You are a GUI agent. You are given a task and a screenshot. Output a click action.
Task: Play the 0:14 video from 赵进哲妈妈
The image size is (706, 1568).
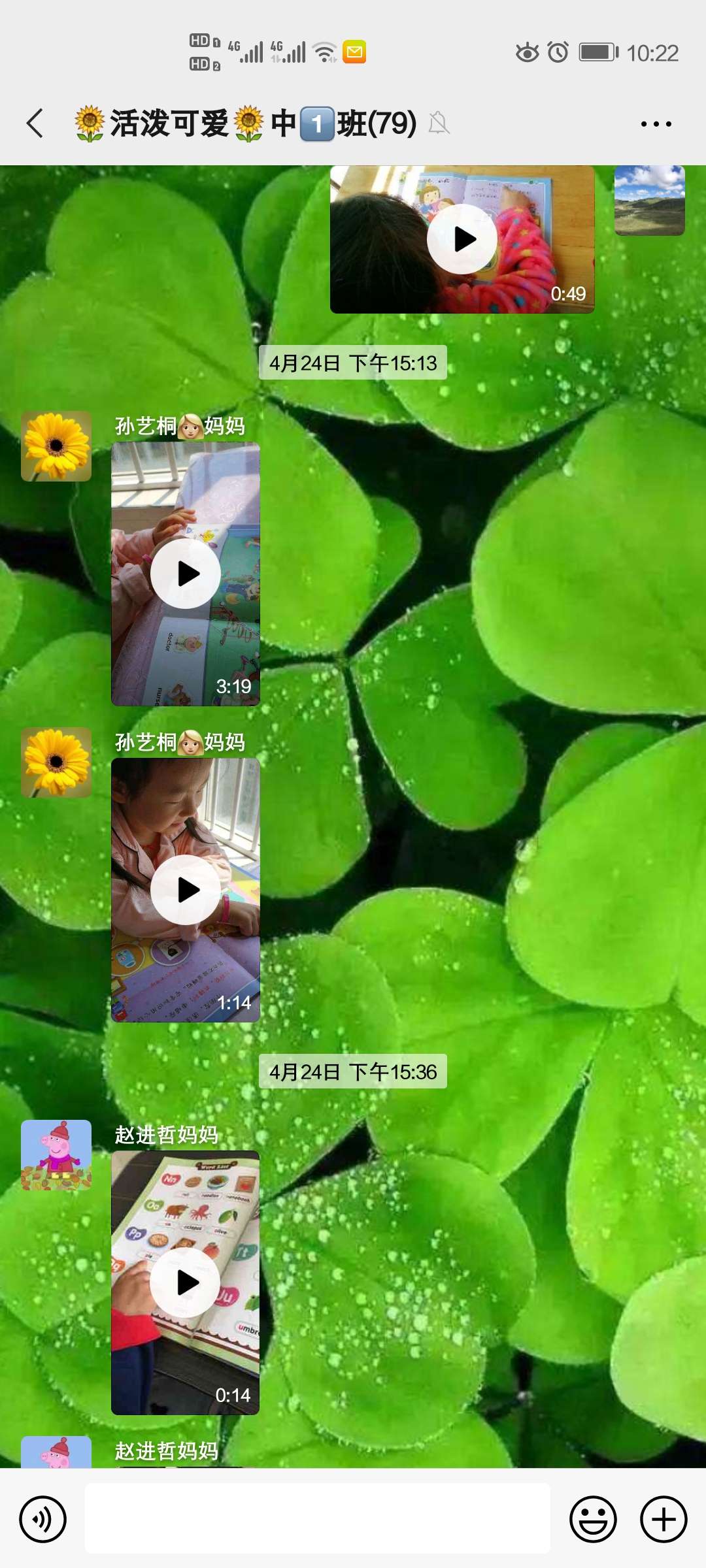(x=186, y=1282)
